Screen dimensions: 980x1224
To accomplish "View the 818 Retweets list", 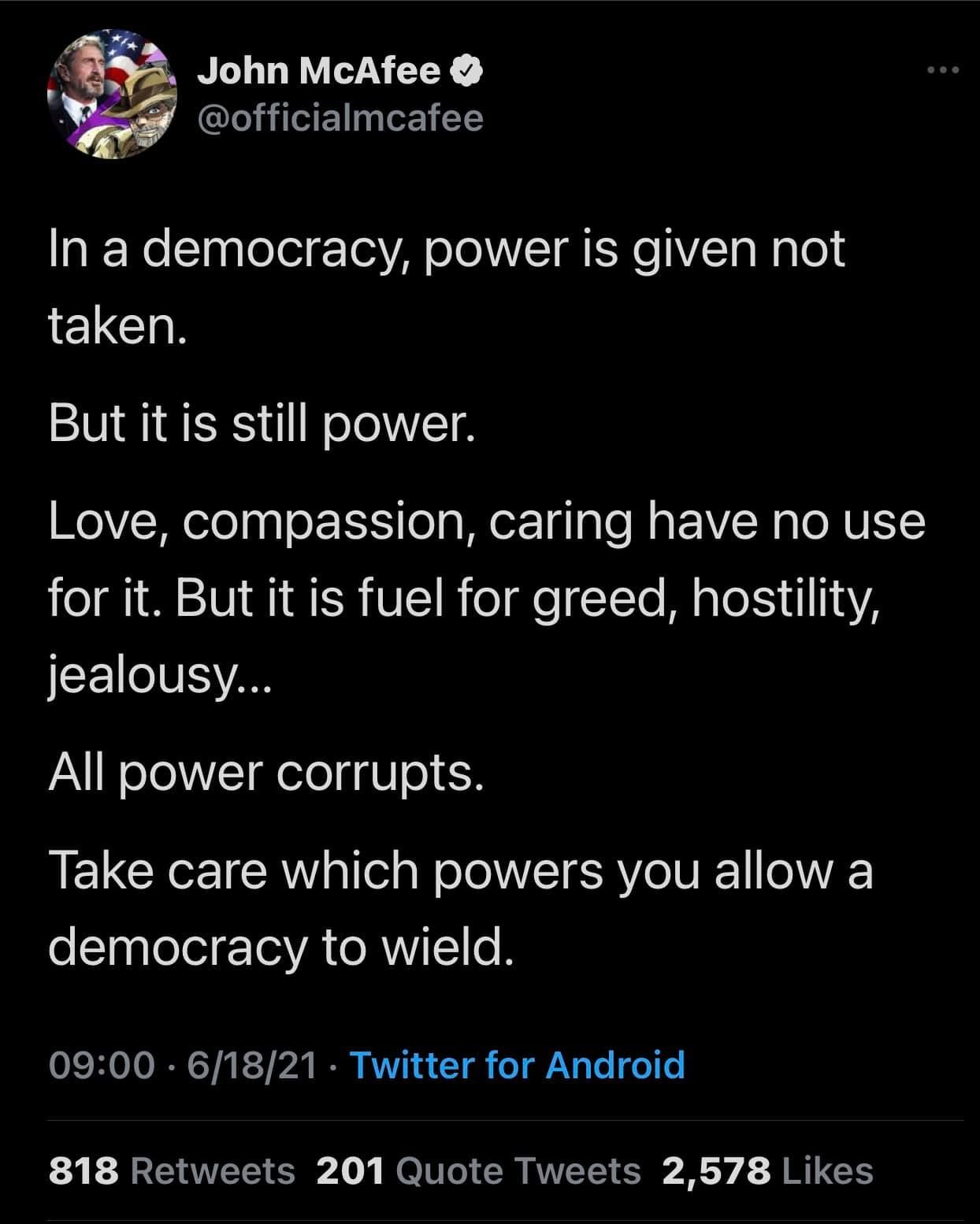I will tap(172, 1170).
